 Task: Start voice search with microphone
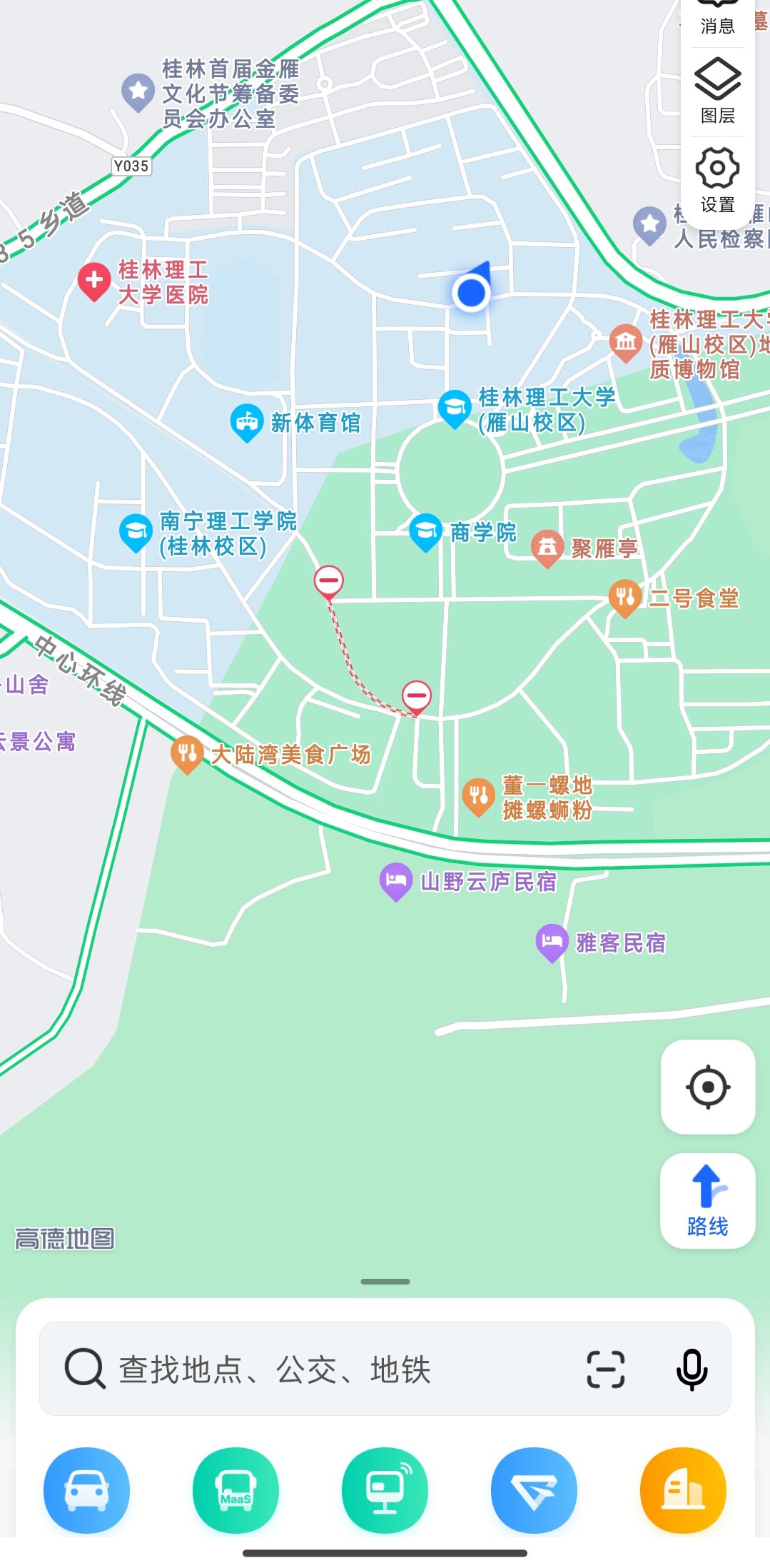click(692, 1369)
